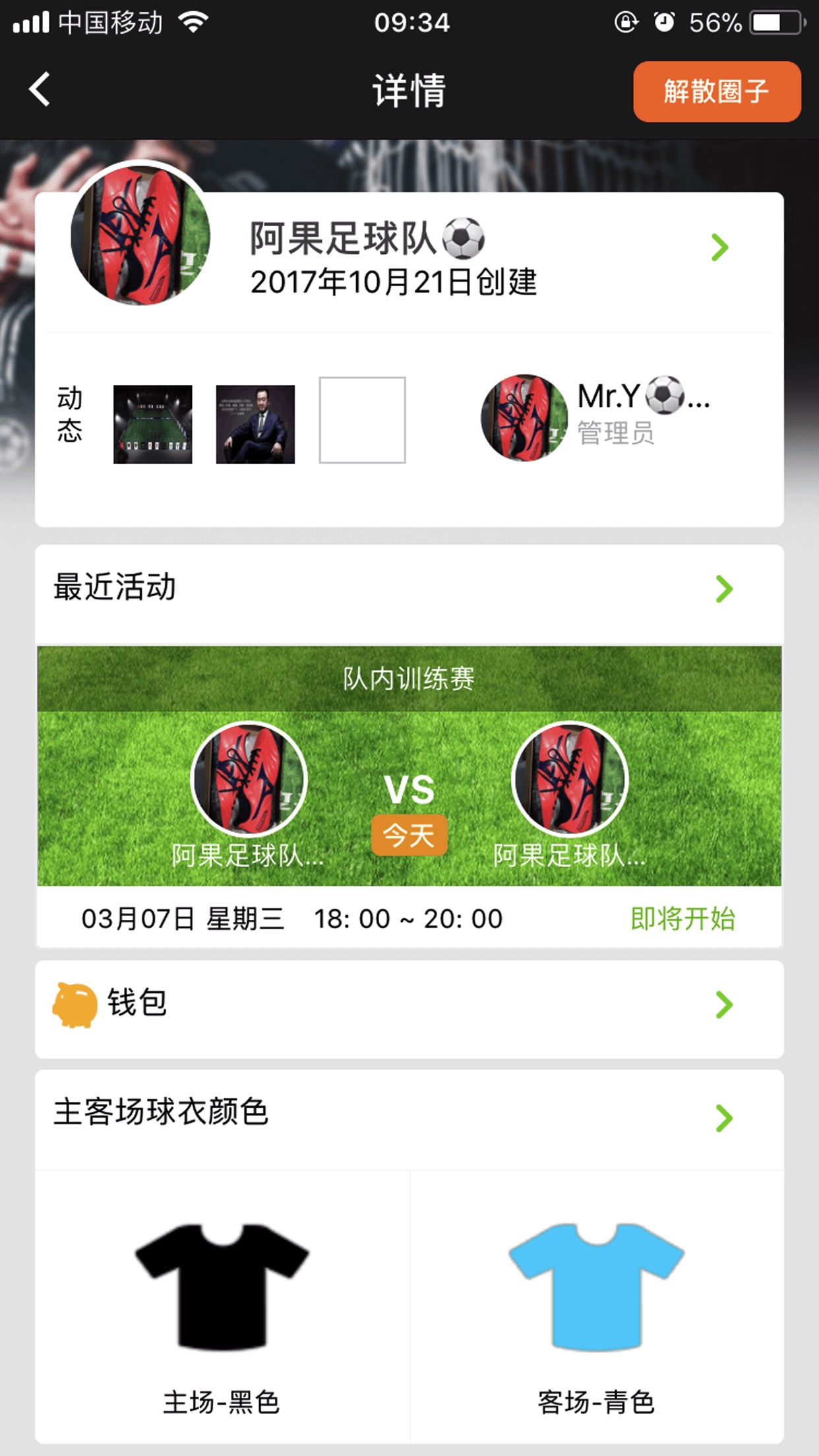Open the 钱包 wallet
The height and width of the screenshot is (1456, 819).
click(x=409, y=1005)
